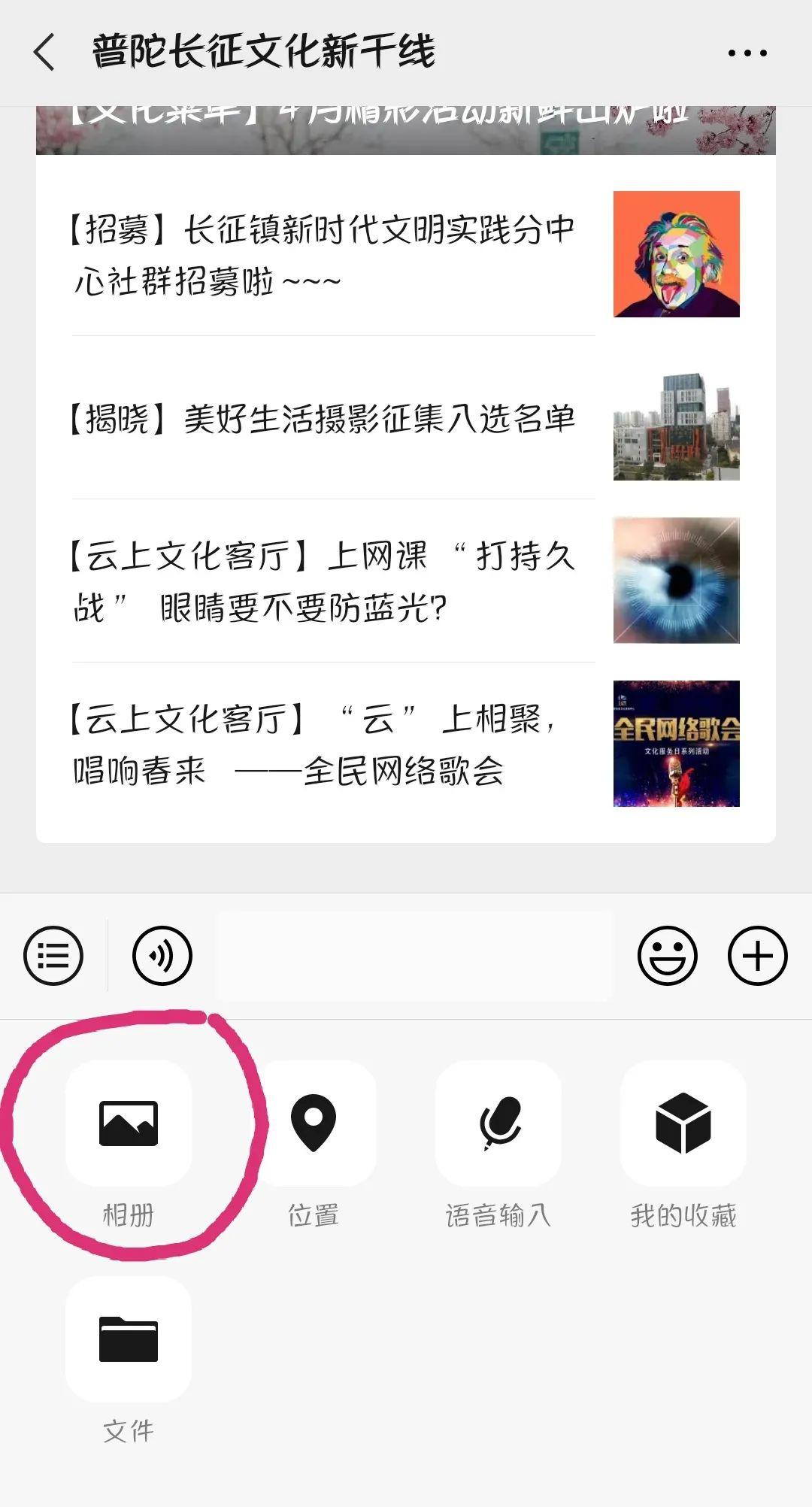The width and height of the screenshot is (812, 1507).
Task: Open the 揭晓 美好生活摄影征集入选名单 article
Action: [406, 417]
